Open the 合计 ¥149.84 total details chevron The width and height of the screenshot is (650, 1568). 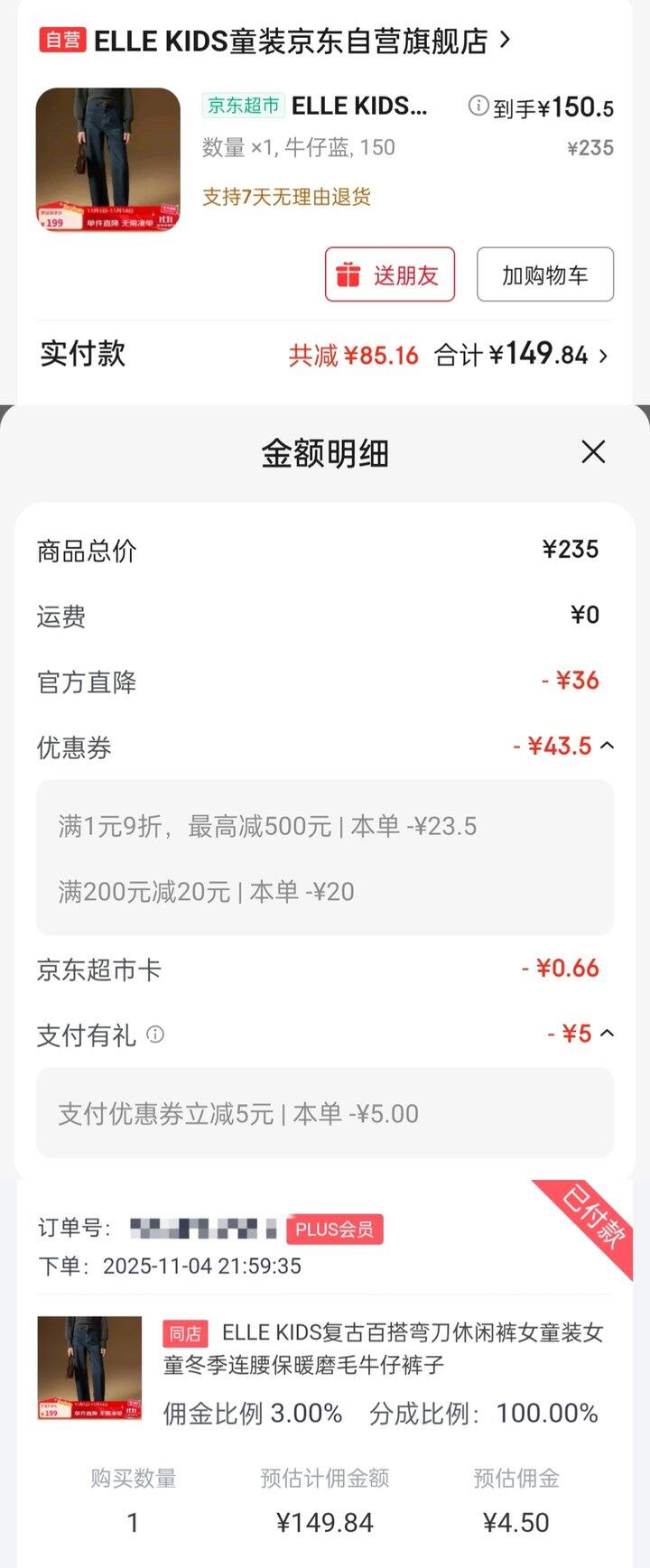[604, 356]
